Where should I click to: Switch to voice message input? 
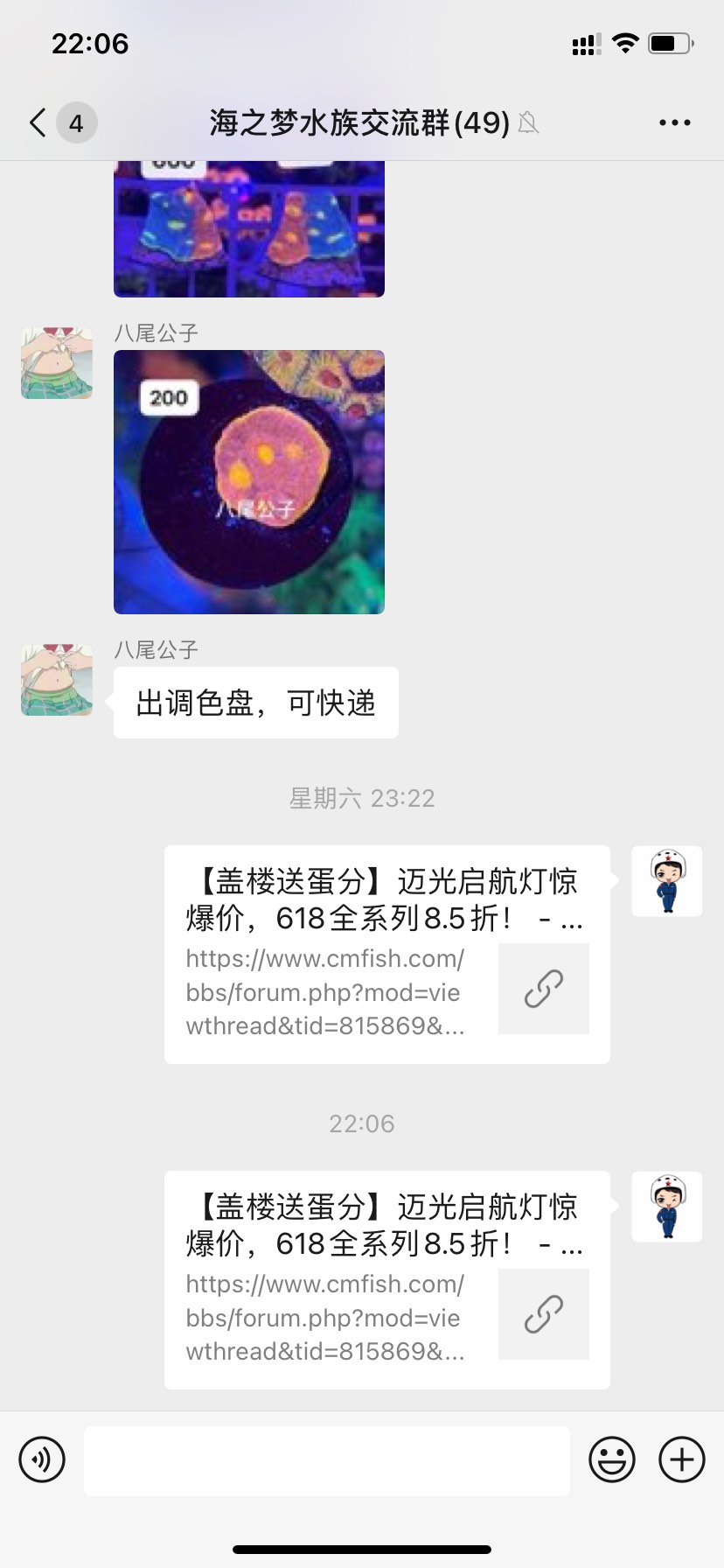pyautogui.click(x=42, y=1459)
